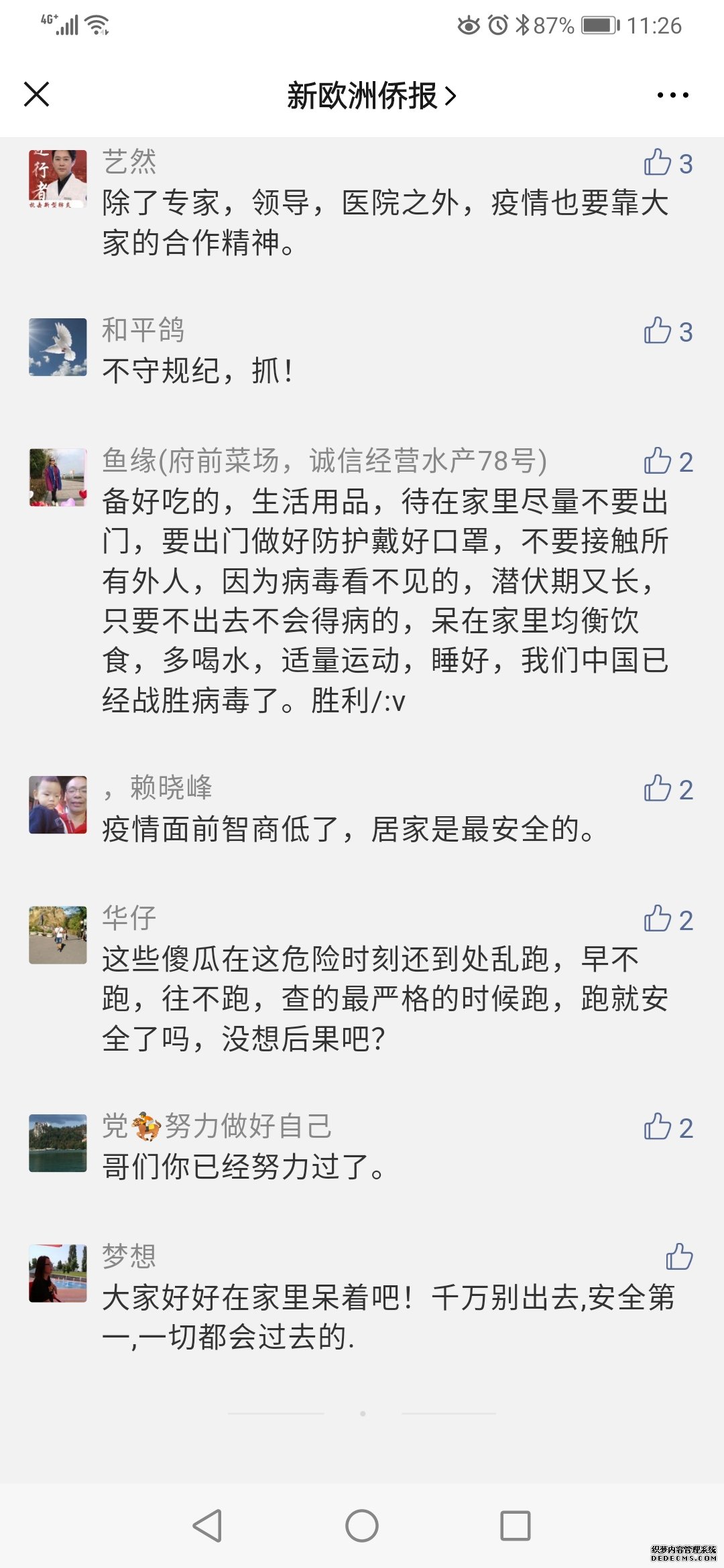Close the article page with X
Screen dimensions: 724x1568
coord(36,94)
